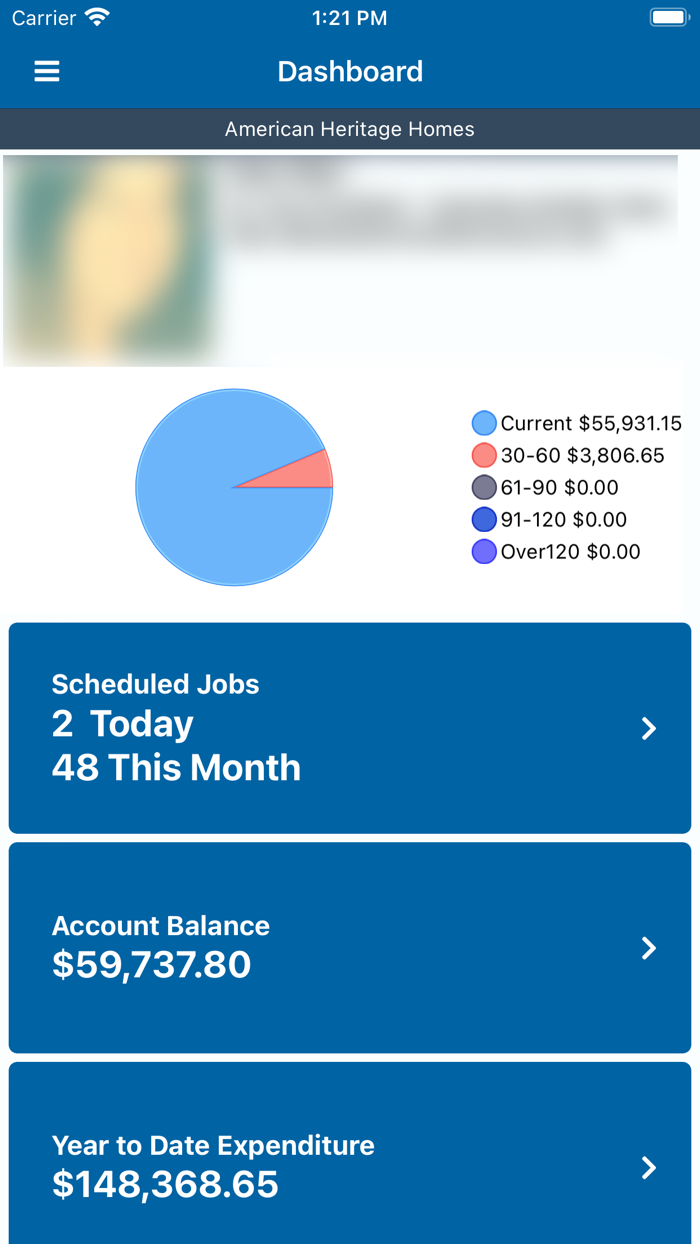Open the hamburger navigation menu
700x1244 pixels.
47,71
